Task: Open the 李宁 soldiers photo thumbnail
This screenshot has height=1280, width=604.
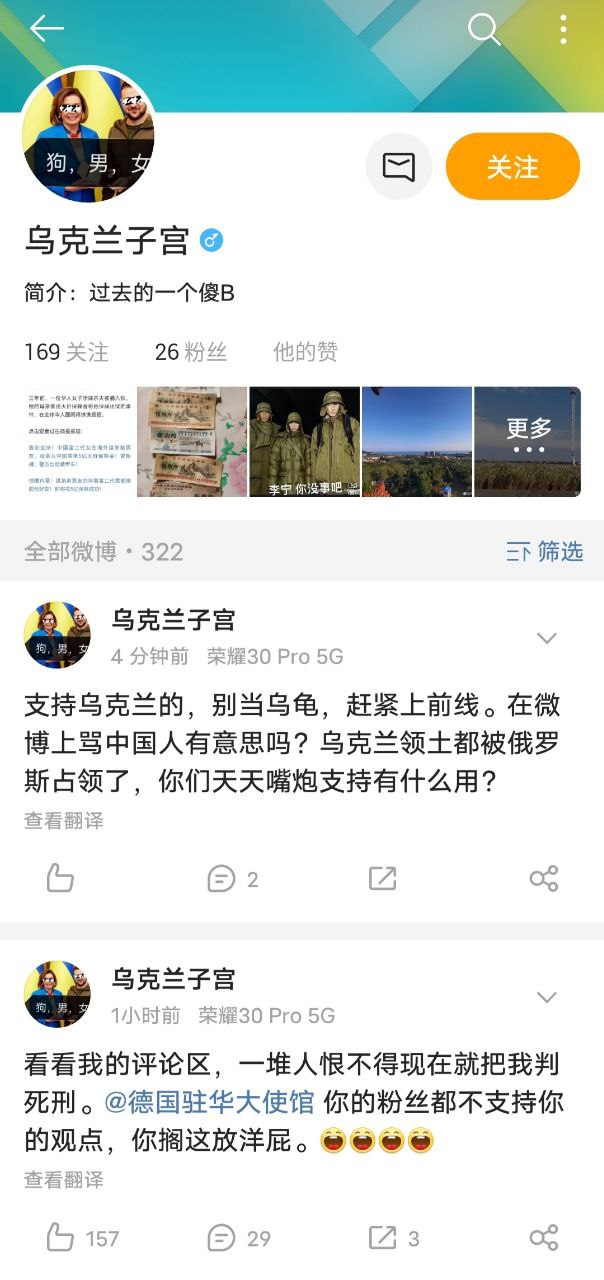Action: click(304, 442)
